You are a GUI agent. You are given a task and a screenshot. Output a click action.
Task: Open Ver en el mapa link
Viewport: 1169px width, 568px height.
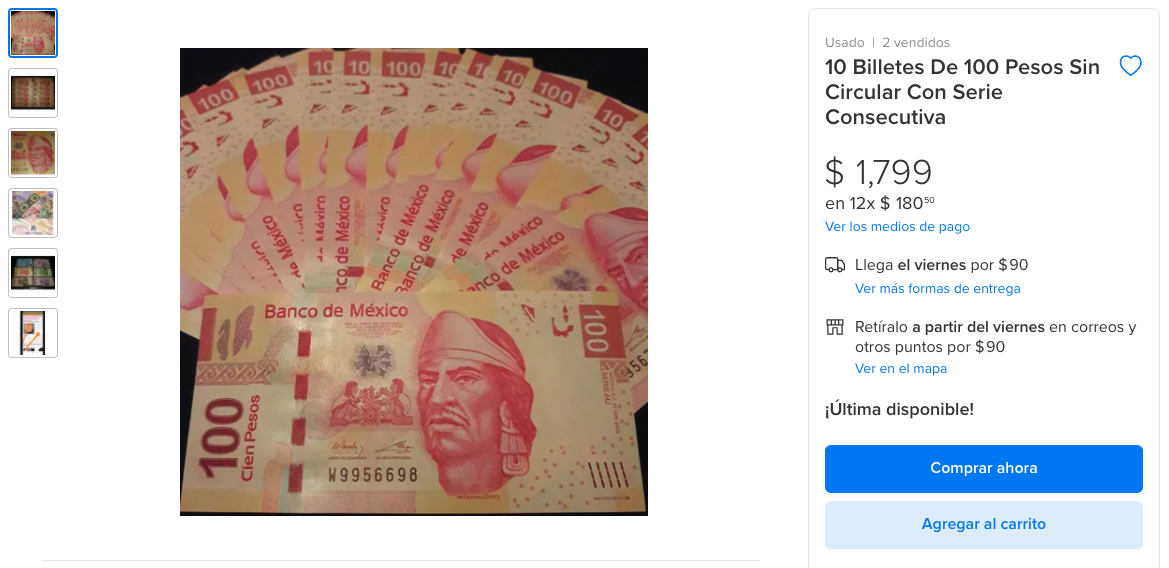click(900, 369)
